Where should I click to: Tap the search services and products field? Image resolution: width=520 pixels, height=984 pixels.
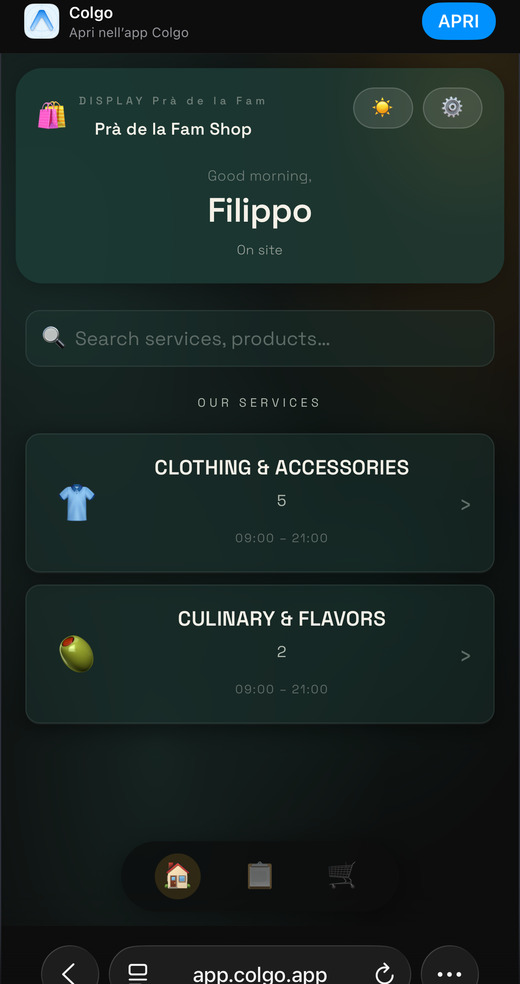pyautogui.click(x=260, y=338)
